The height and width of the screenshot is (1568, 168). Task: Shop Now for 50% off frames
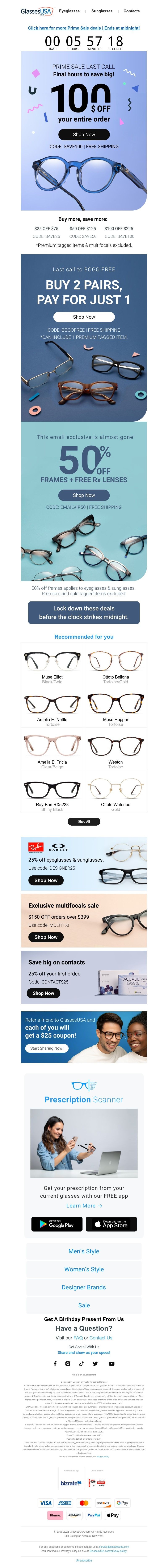tap(84, 495)
